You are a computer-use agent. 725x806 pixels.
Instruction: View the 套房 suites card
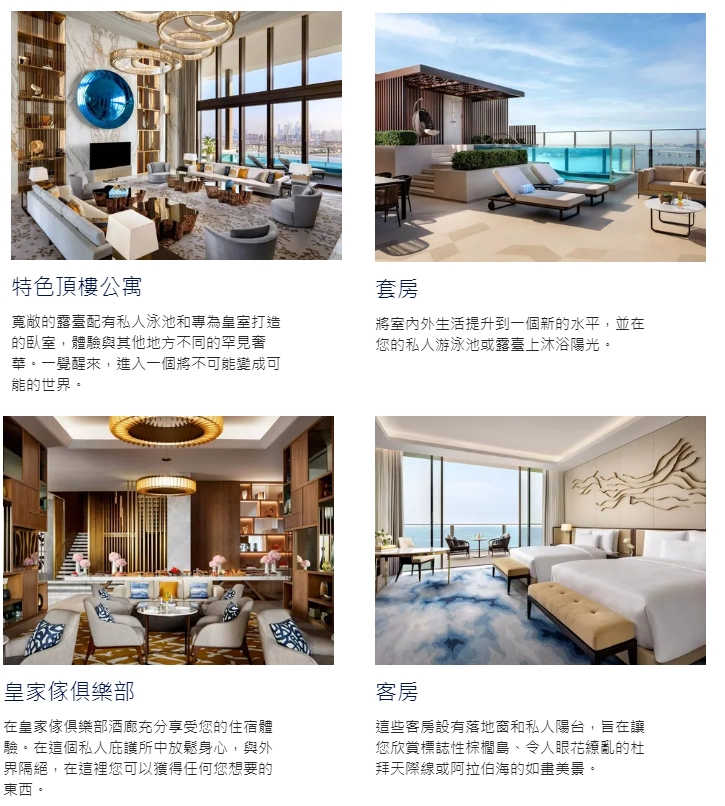point(396,289)
